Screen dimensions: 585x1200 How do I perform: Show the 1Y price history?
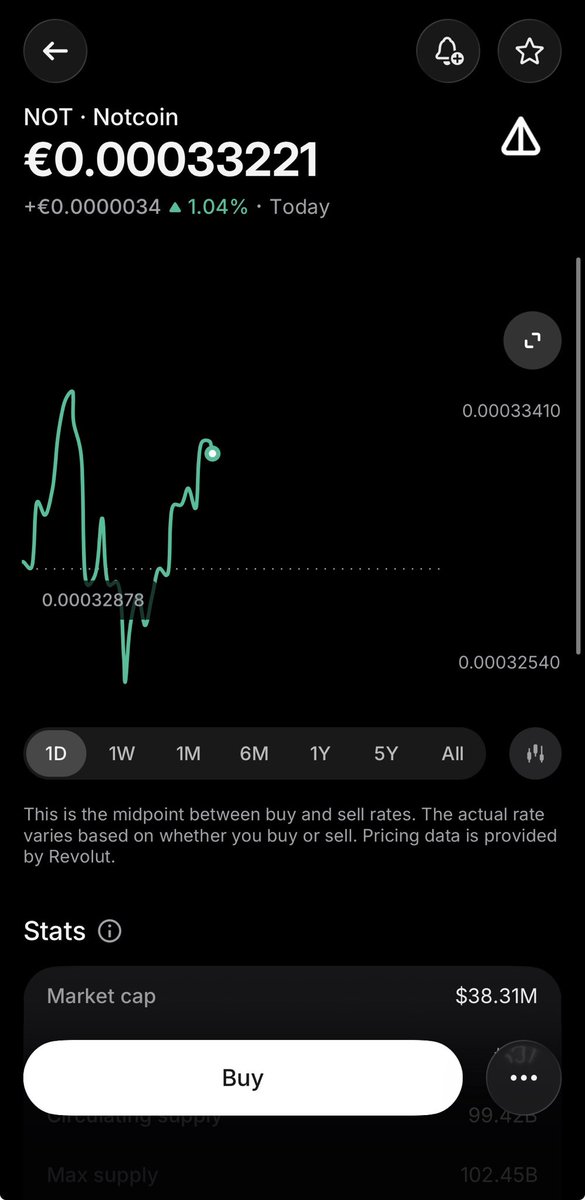tap(320, 753)
